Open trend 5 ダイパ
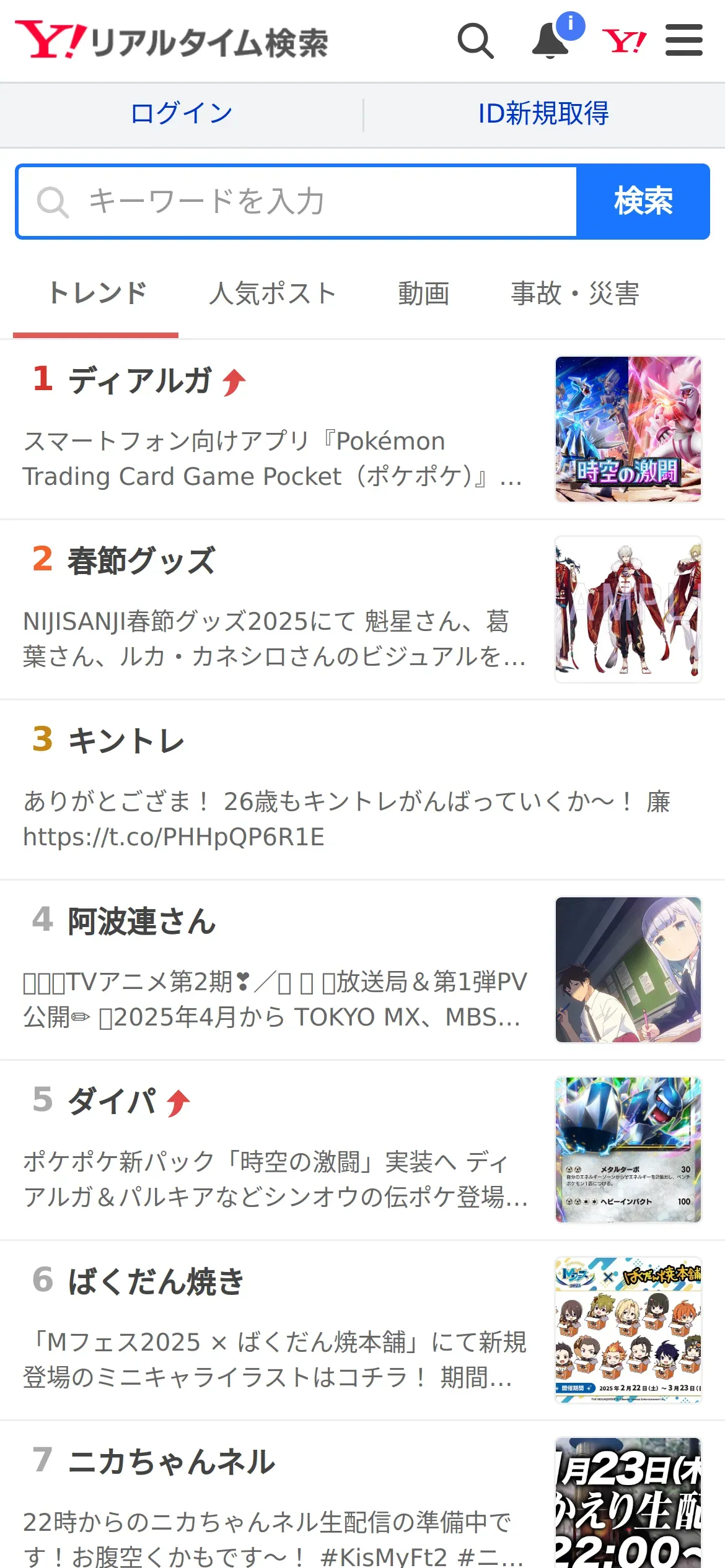The height and width of the screenshot is (1568, 725). (x=112, y=1101)
